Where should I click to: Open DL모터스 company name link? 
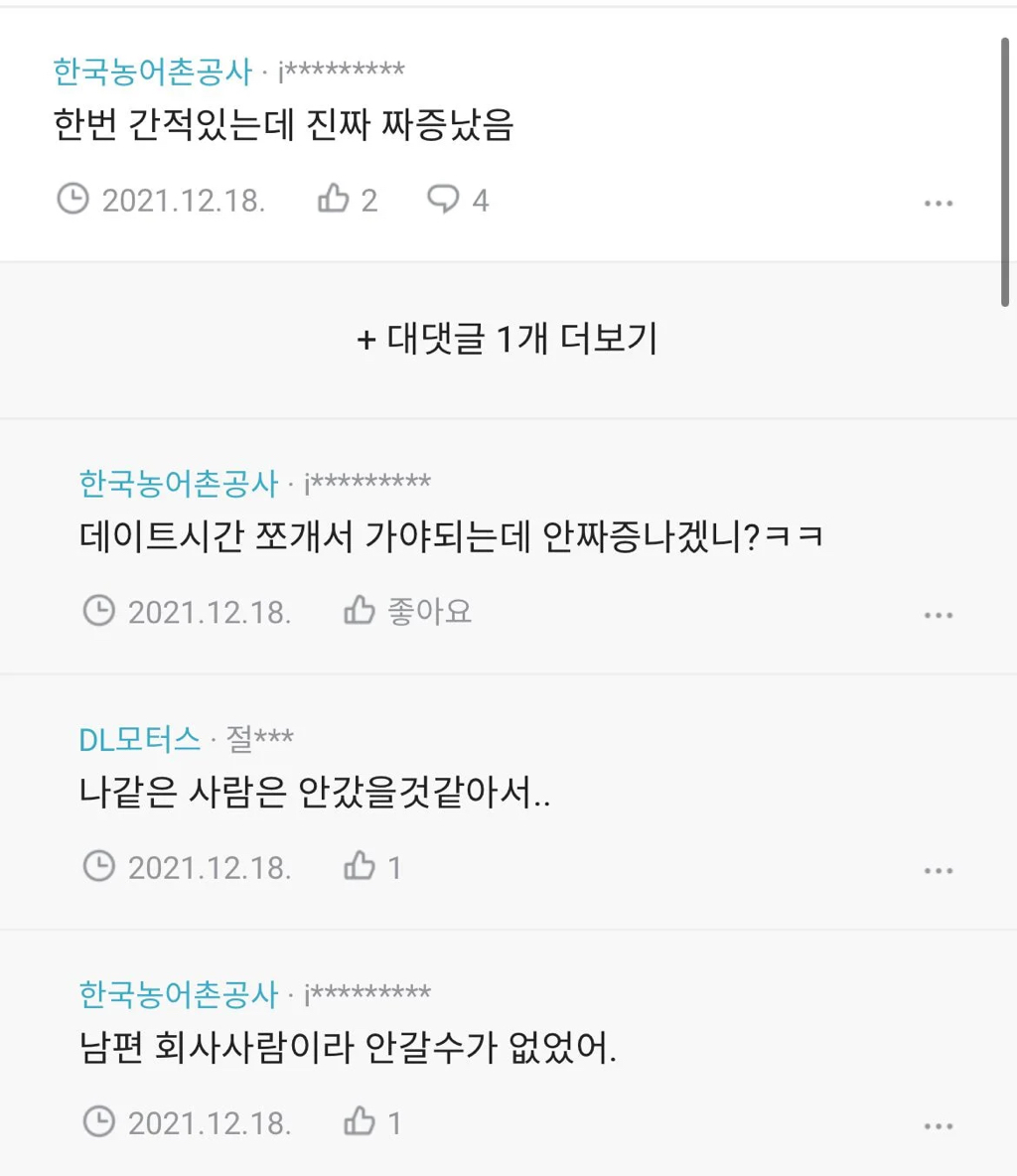click(x=139, y=738)
